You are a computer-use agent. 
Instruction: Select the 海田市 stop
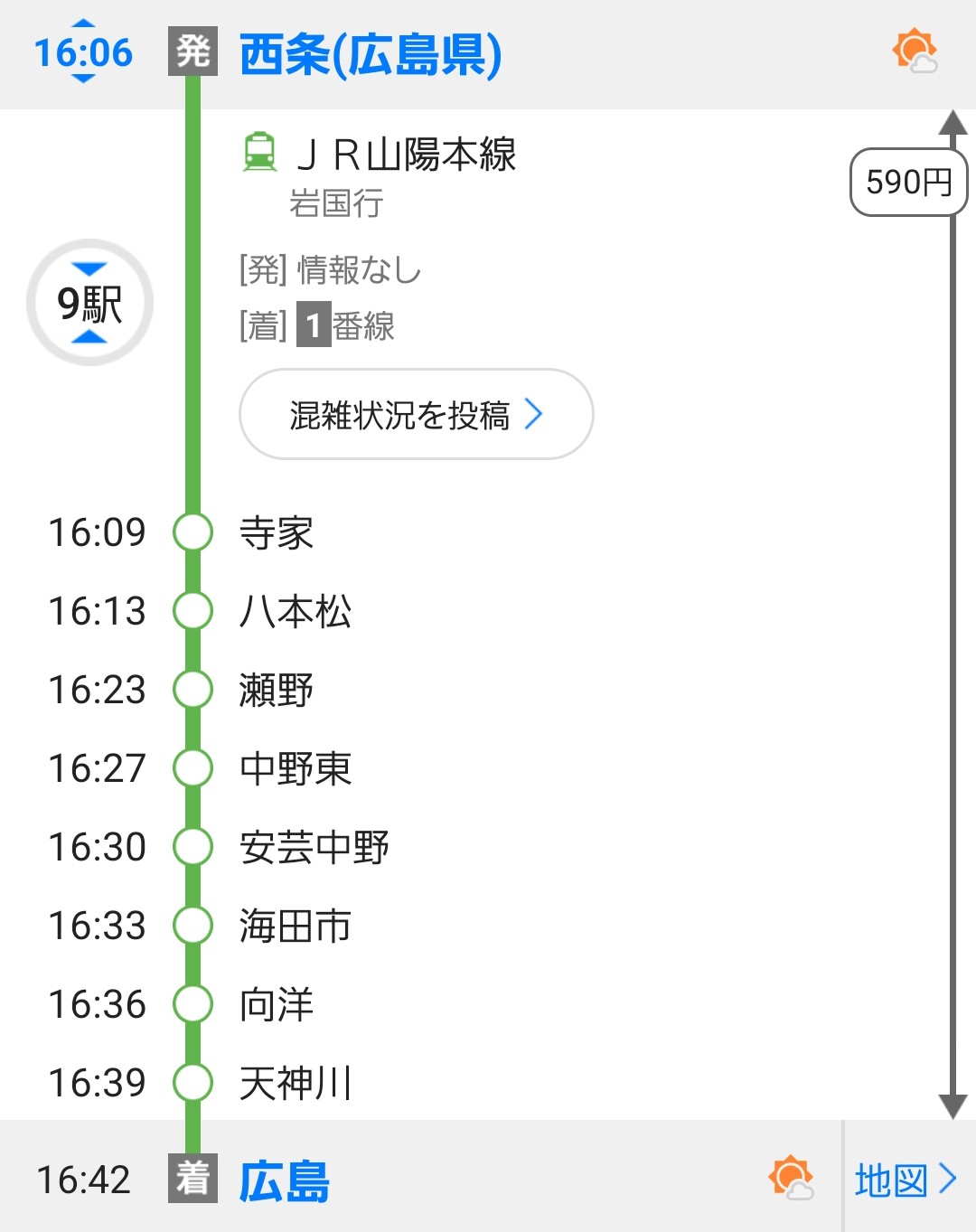295,926
